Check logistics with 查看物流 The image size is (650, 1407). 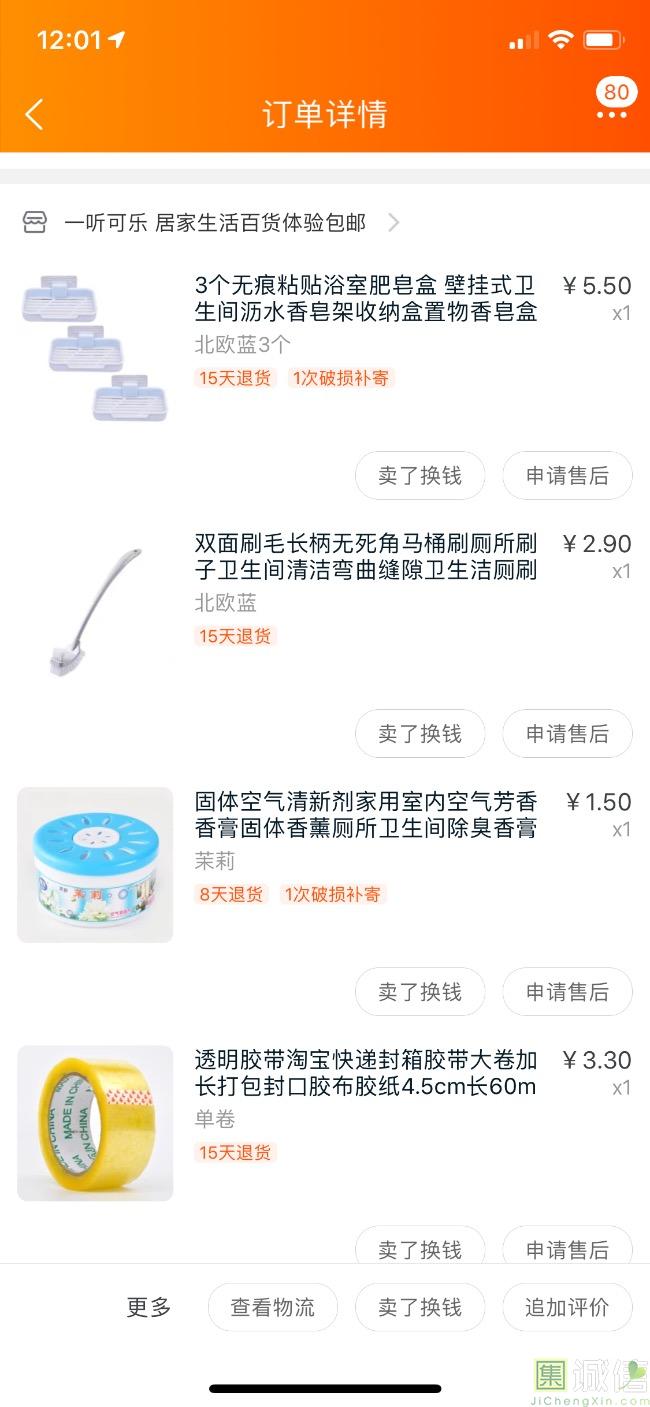[x=273, y=1307]
